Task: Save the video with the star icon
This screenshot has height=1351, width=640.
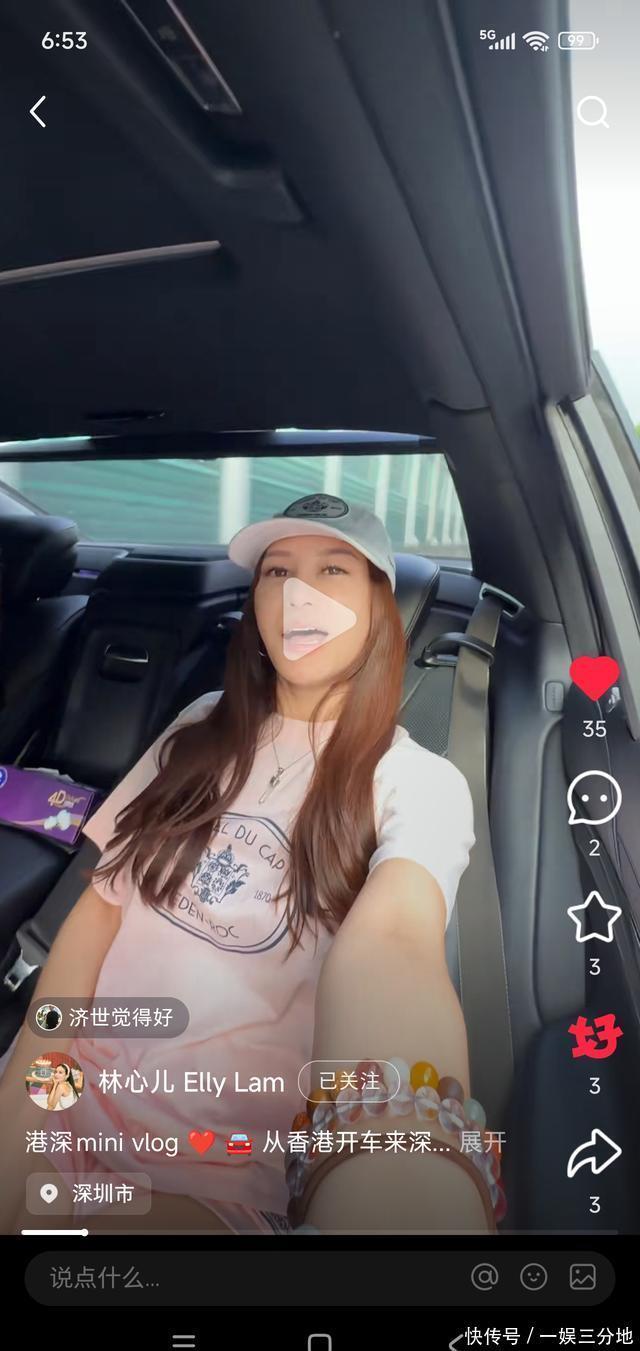Action: [x=594, y=917]
